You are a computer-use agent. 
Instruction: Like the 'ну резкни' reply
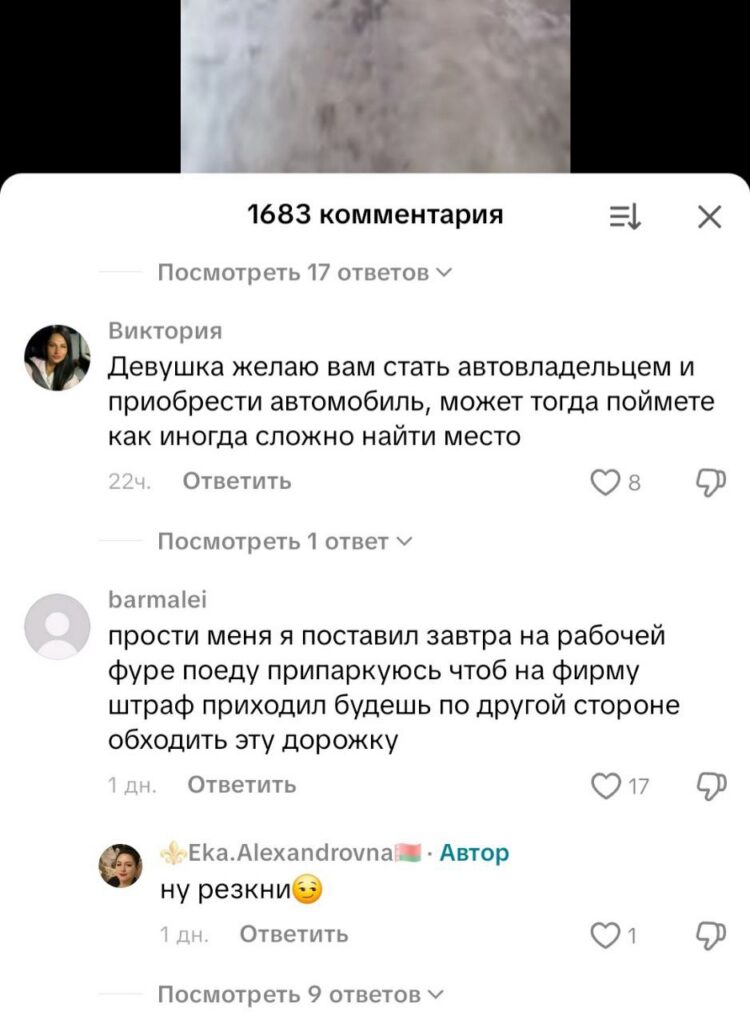[606, 936]
